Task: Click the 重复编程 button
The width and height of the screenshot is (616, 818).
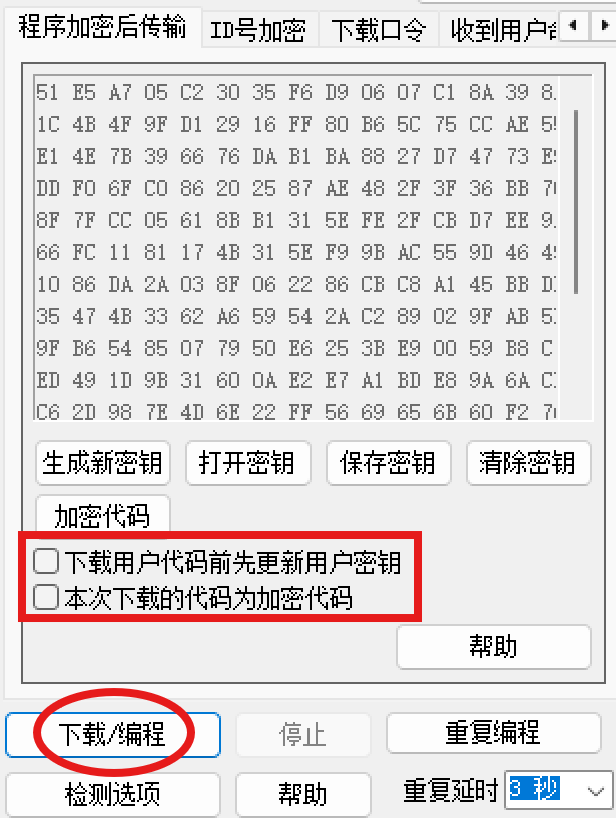Action: [492, 732]
